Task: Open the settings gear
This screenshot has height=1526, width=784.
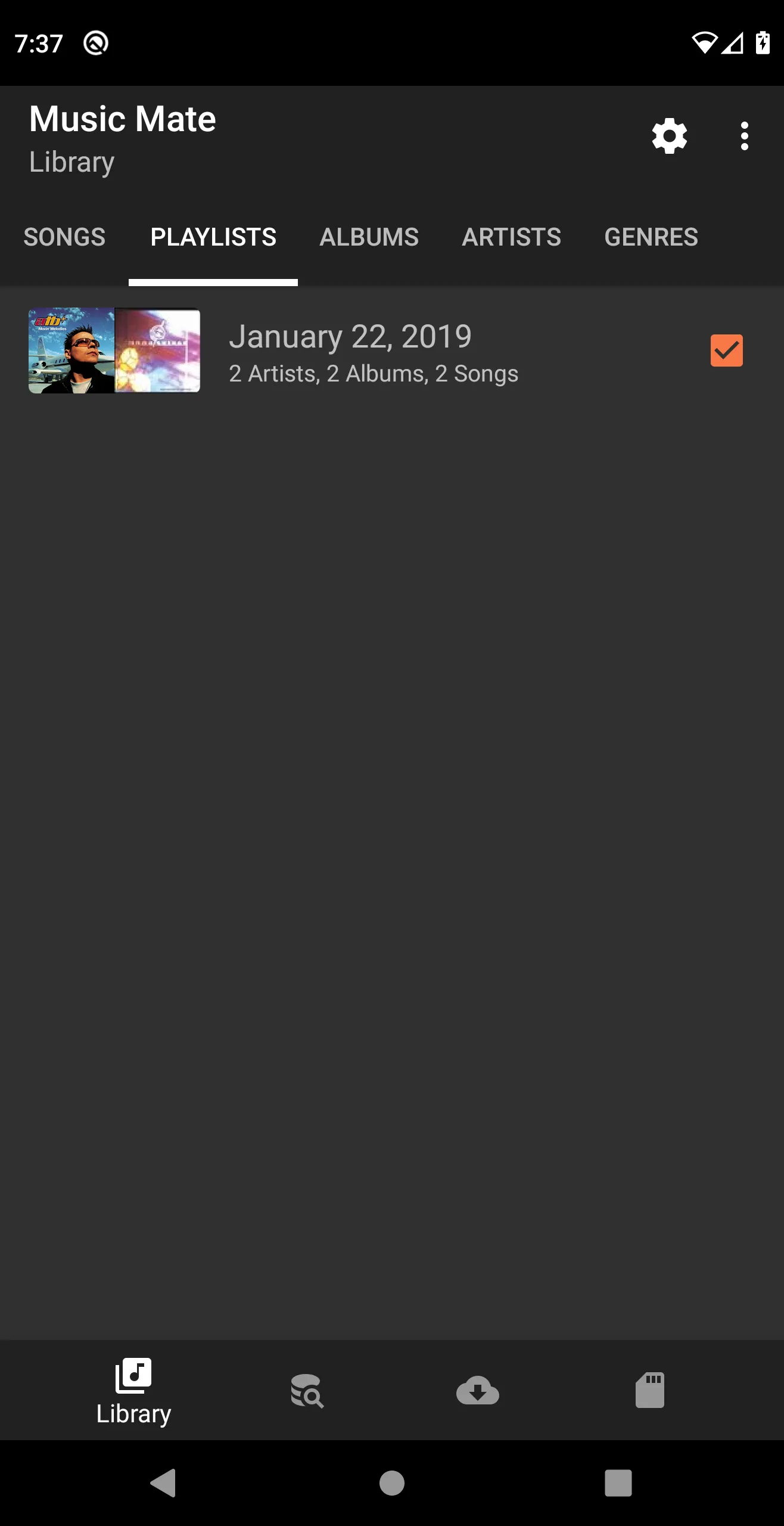Action: click(x=669, y=136)
